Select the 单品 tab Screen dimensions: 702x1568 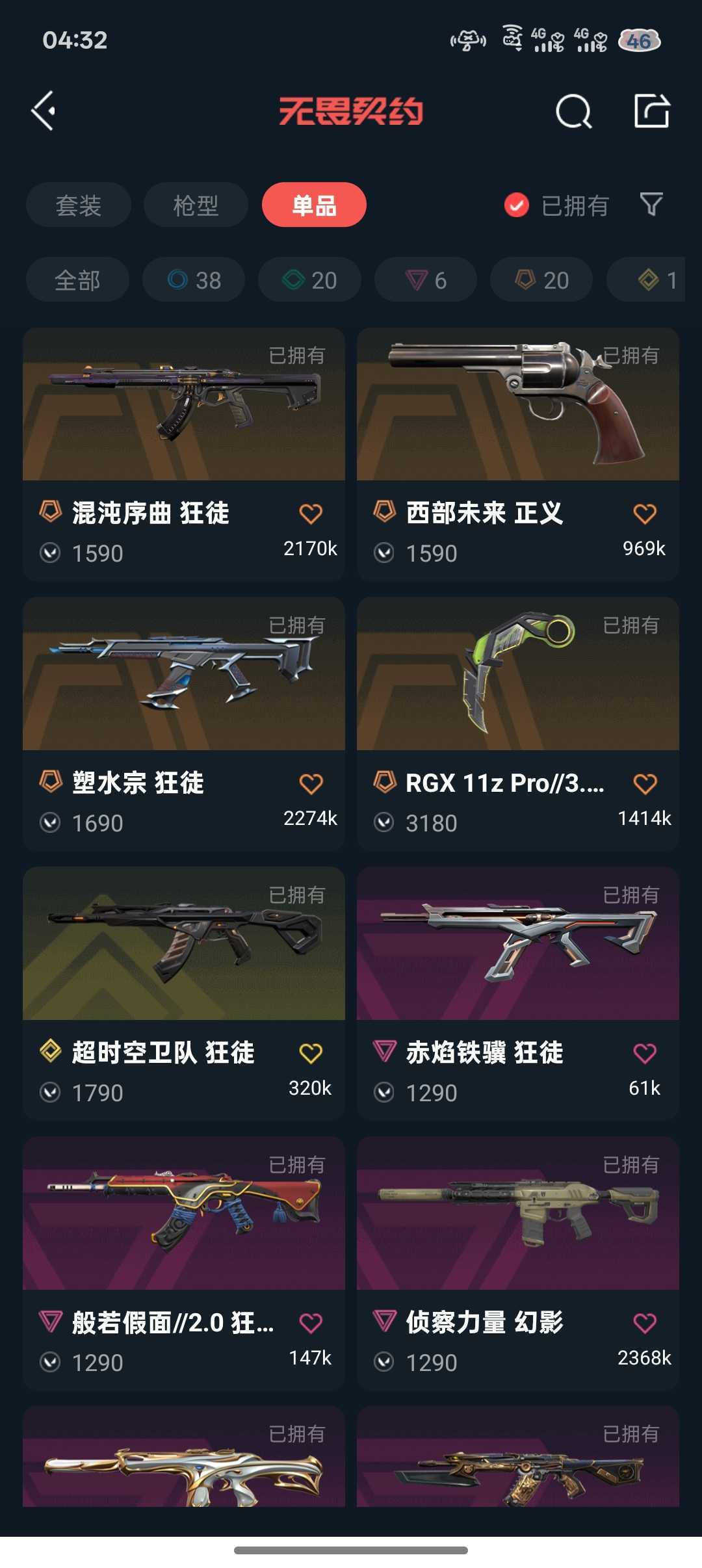click(x=314, y=205)
